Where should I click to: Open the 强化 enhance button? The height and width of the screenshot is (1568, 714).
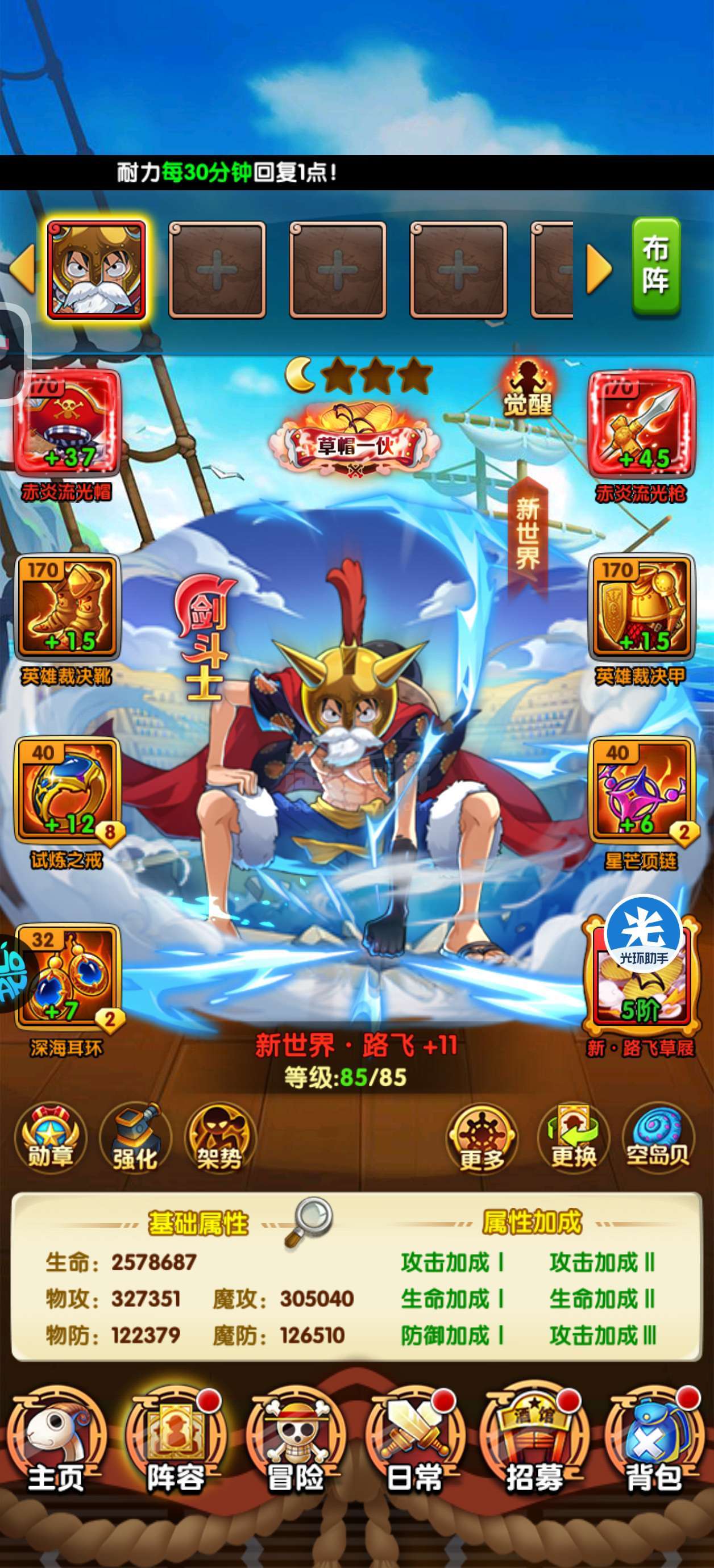coord(135,1137)
